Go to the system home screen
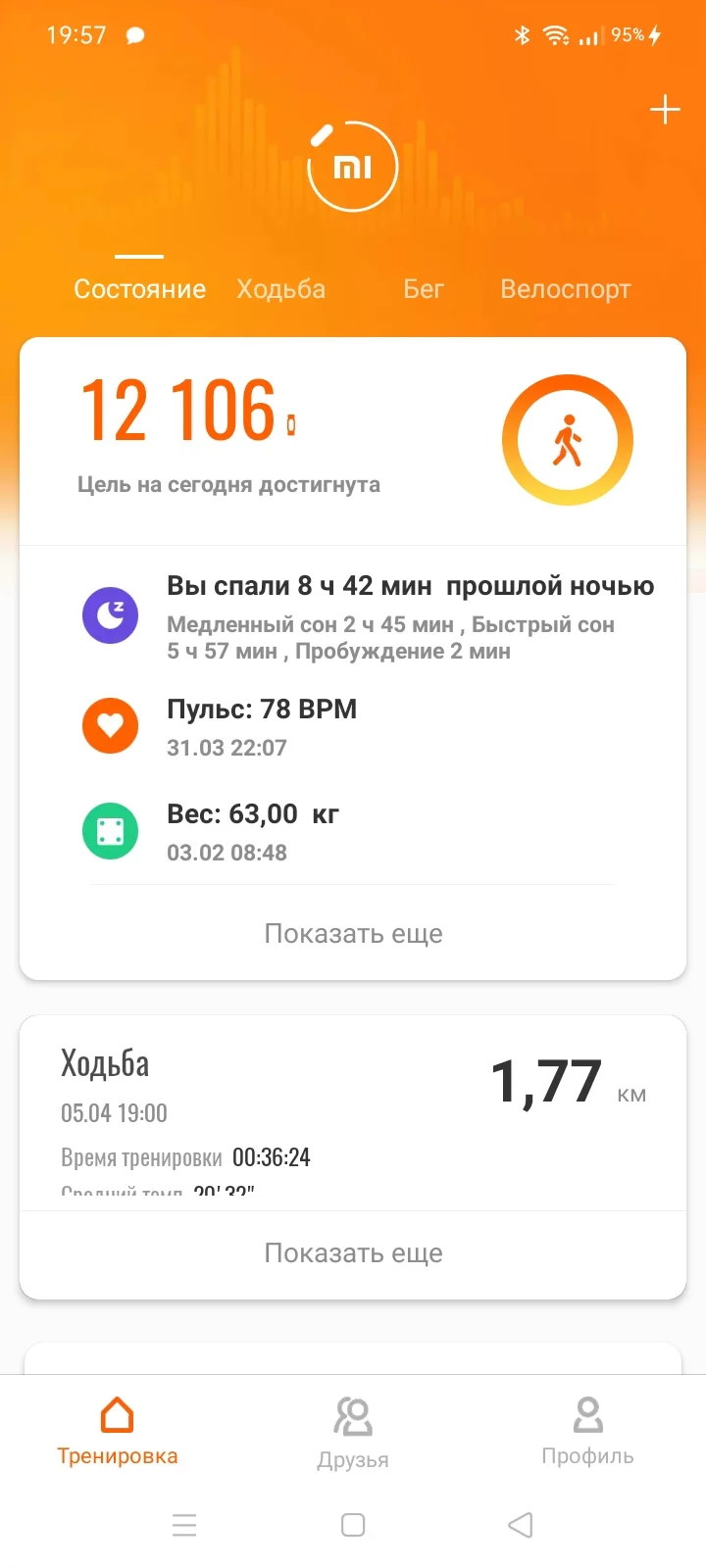The image size is (706, 1568). click(353, 1525)
